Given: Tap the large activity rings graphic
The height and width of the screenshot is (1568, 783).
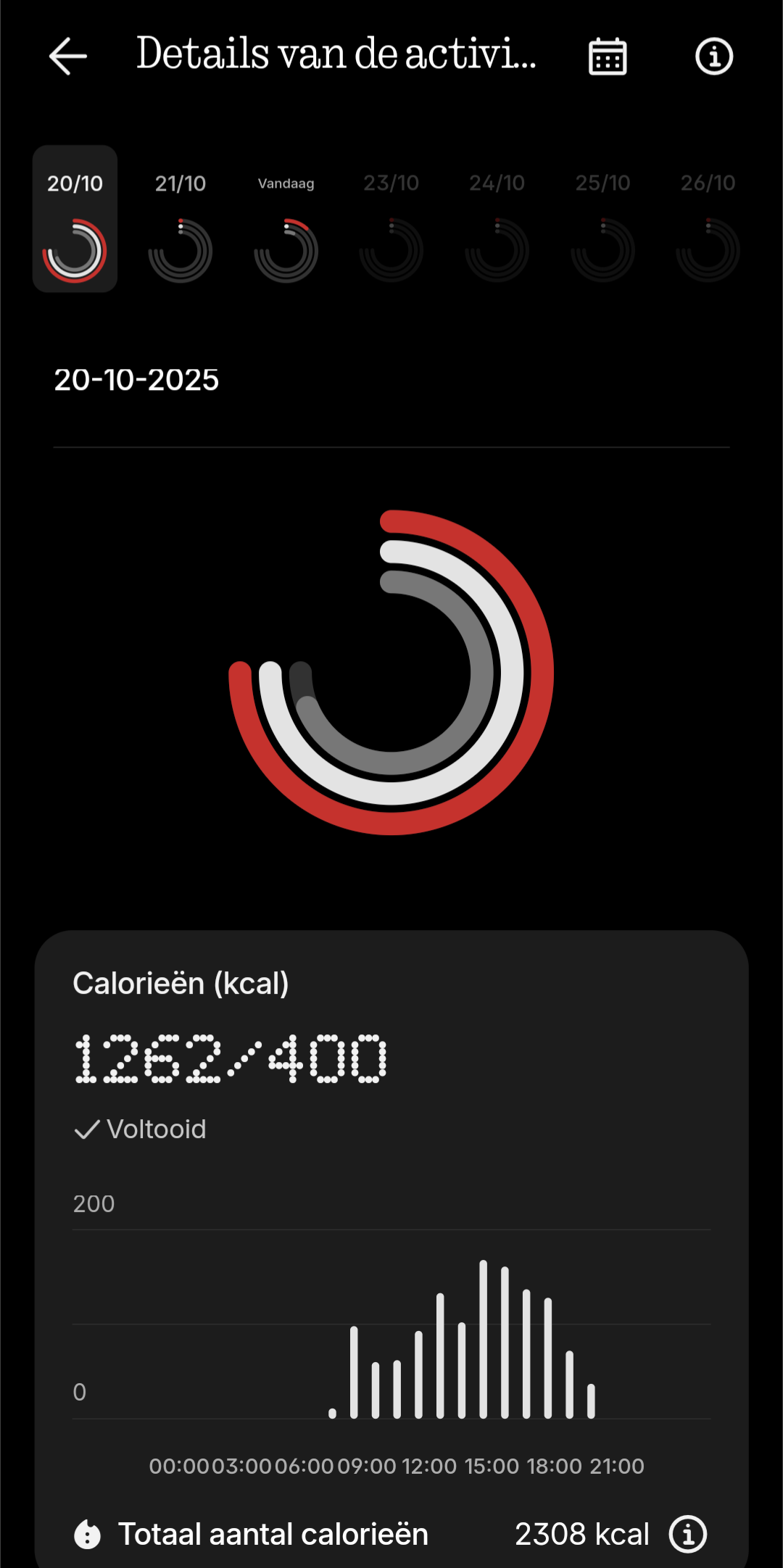Looking at the screenshot, I should click(391, 674).
